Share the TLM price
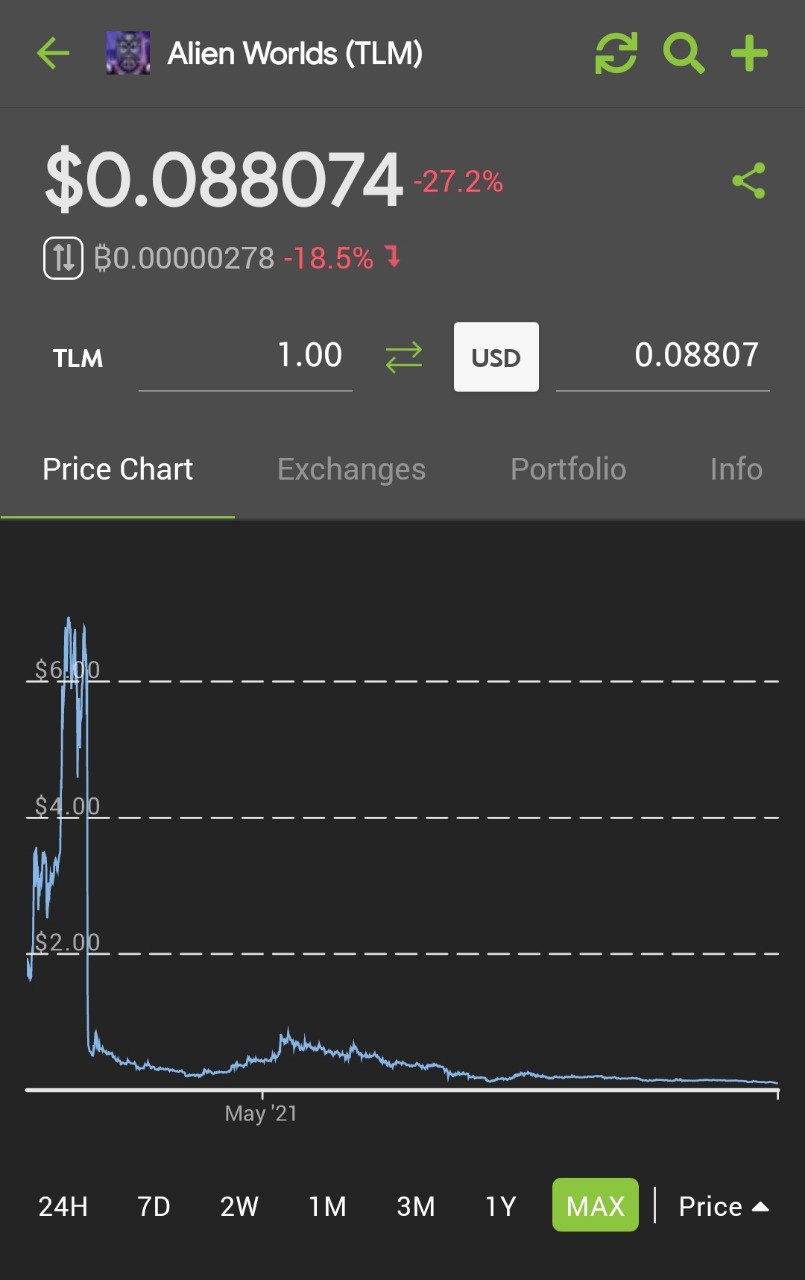 [749, 181]
